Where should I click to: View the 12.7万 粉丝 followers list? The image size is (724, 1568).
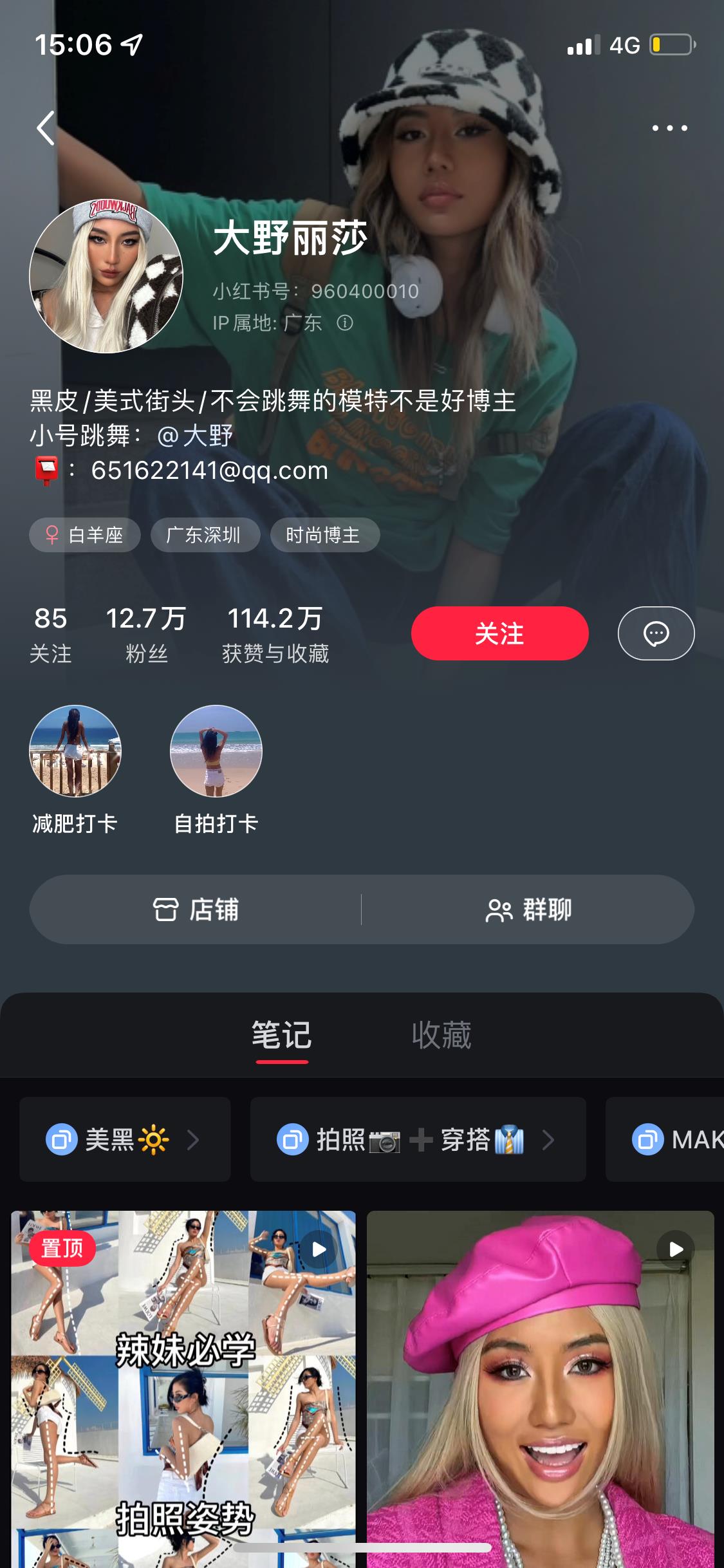pos(146,634)
